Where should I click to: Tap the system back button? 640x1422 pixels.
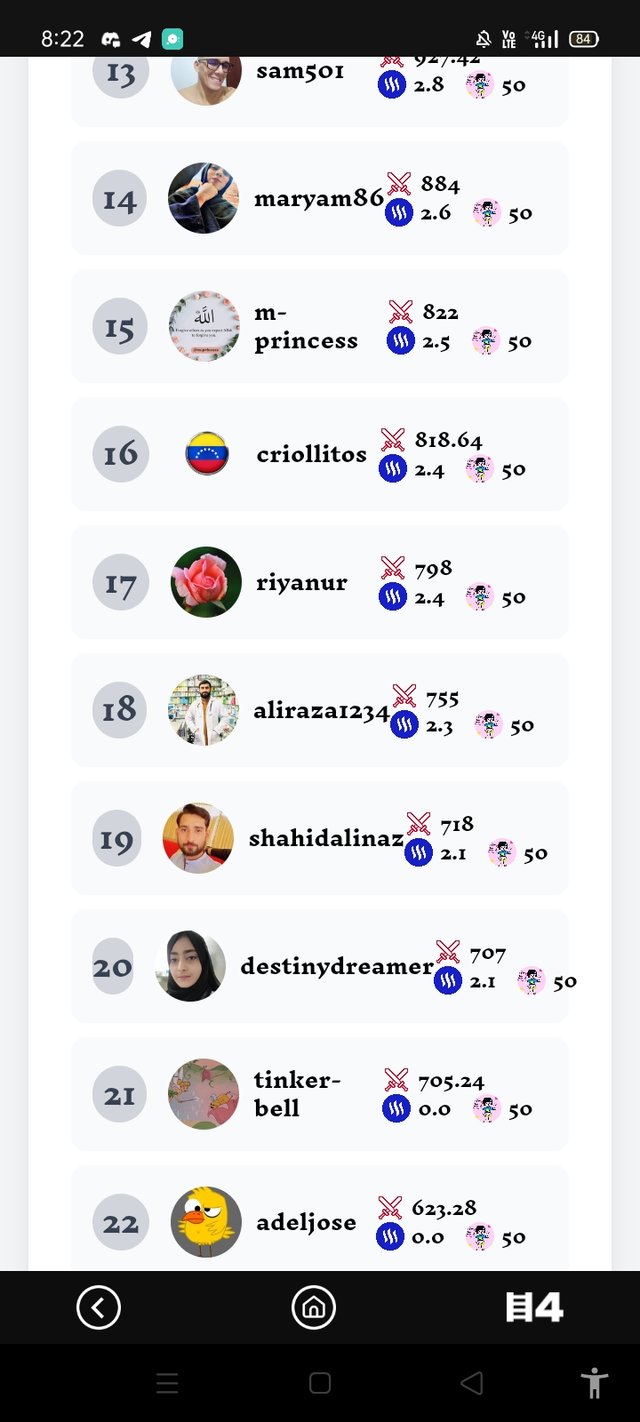(x=470, y=1383)
